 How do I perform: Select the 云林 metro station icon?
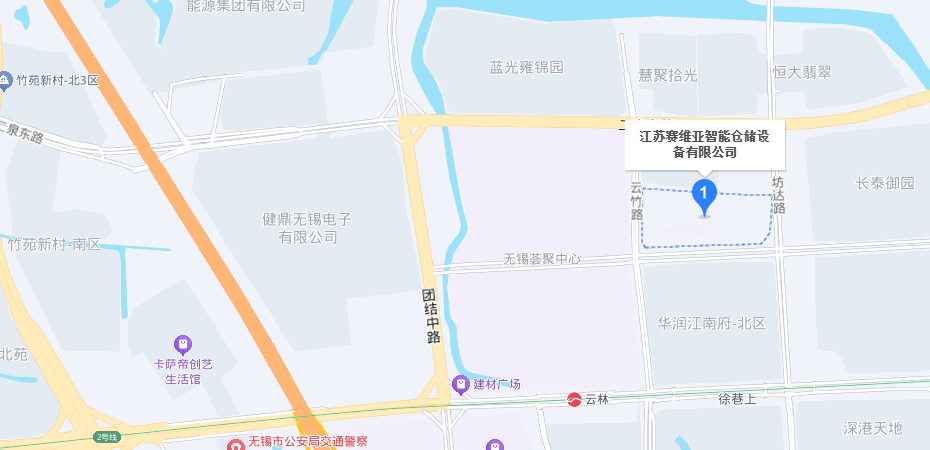click(575, 399)
